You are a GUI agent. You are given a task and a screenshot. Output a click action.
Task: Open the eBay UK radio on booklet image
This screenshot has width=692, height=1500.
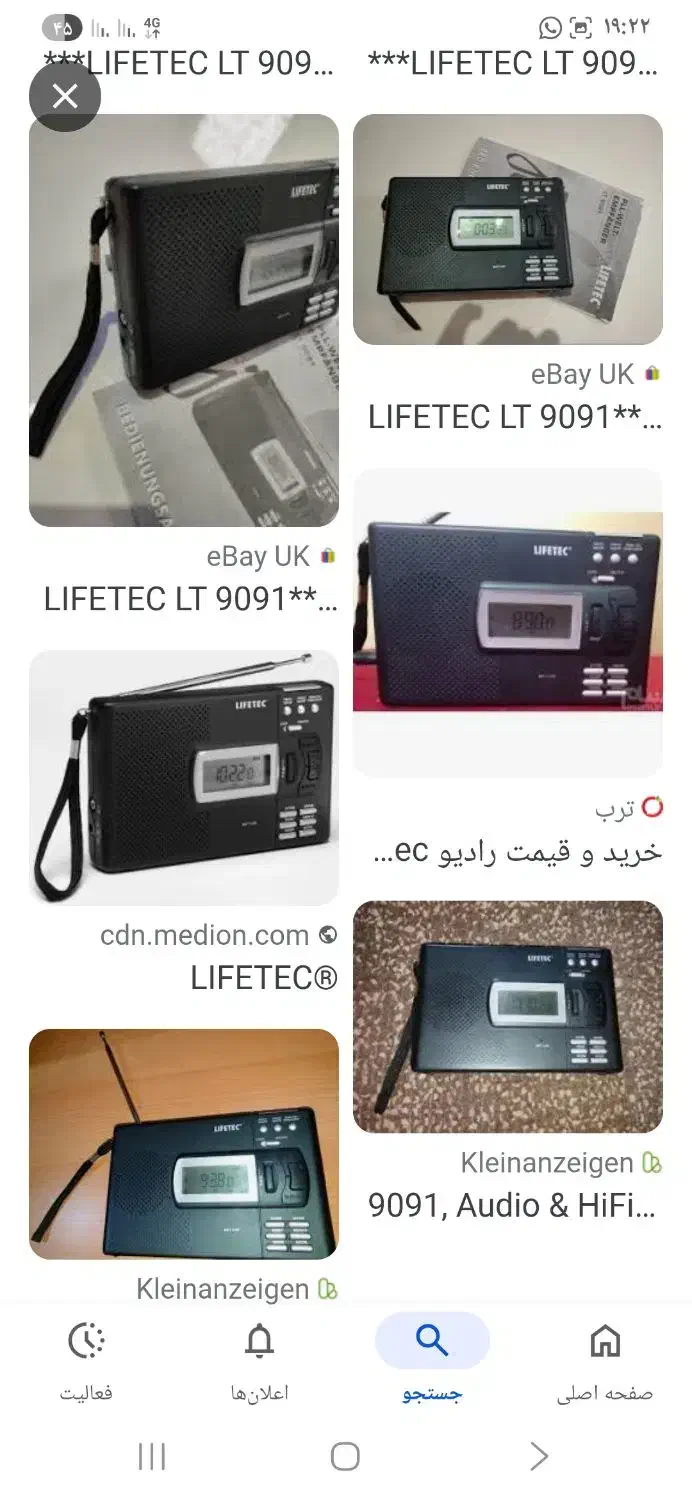tap(507, 229)
